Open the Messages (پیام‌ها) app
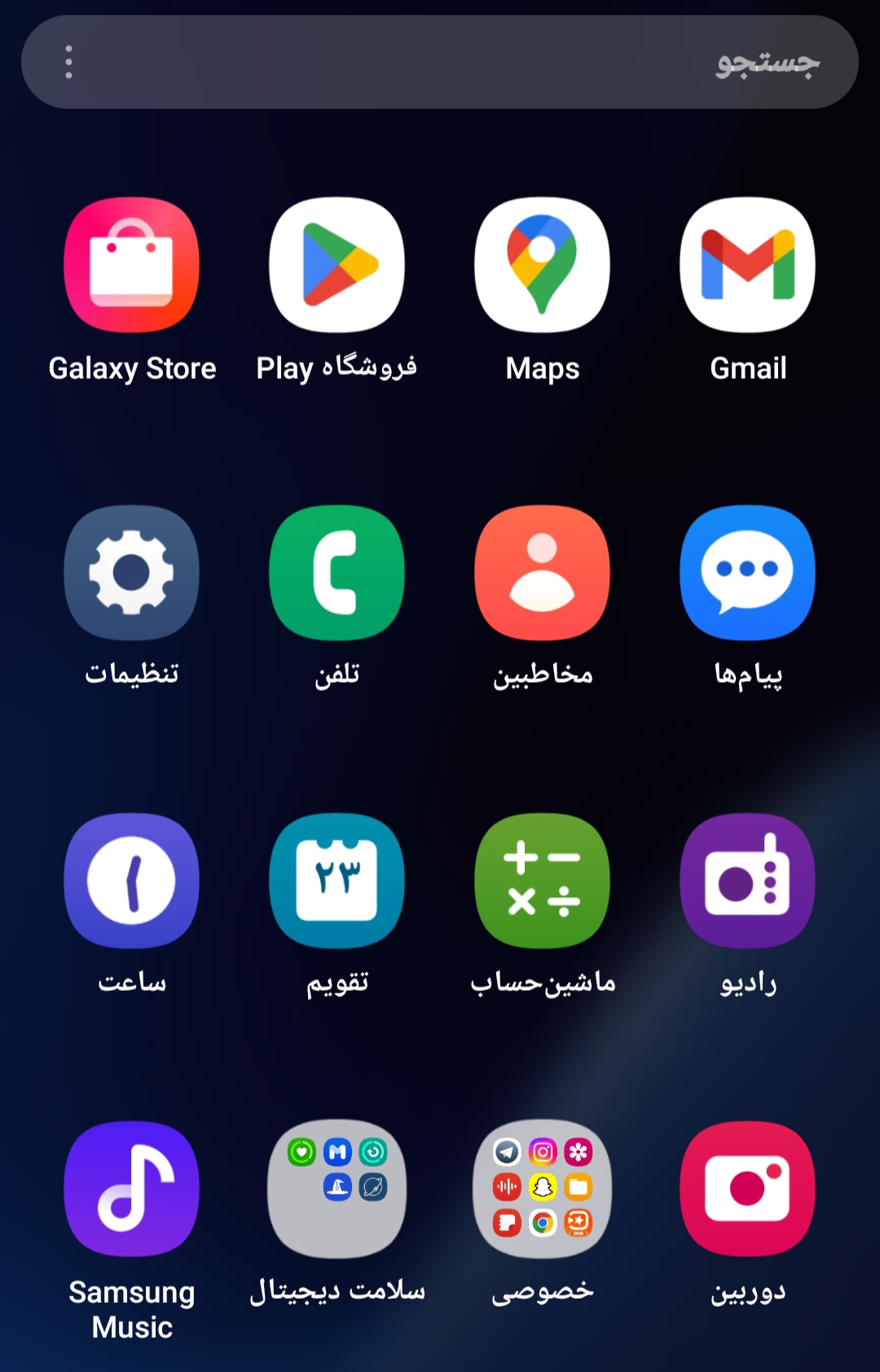The image size is (880, 1372). tap(747, 573)
